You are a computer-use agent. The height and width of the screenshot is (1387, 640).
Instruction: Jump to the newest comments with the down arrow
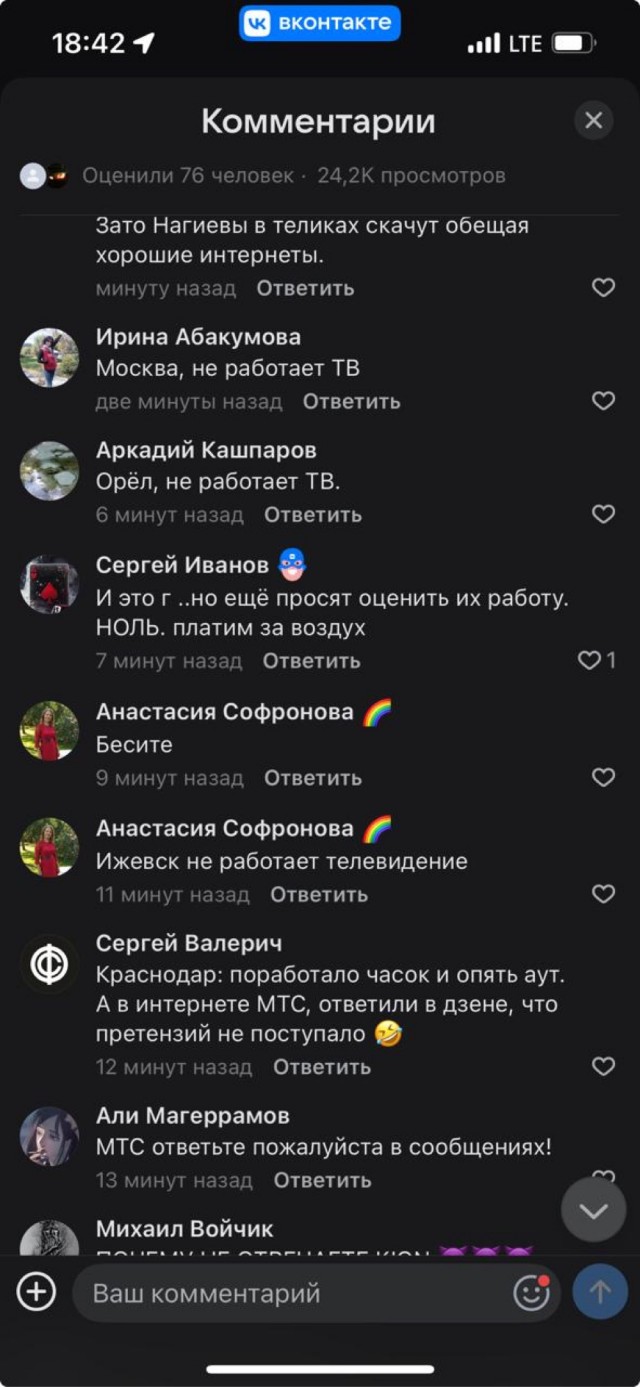593,1211
